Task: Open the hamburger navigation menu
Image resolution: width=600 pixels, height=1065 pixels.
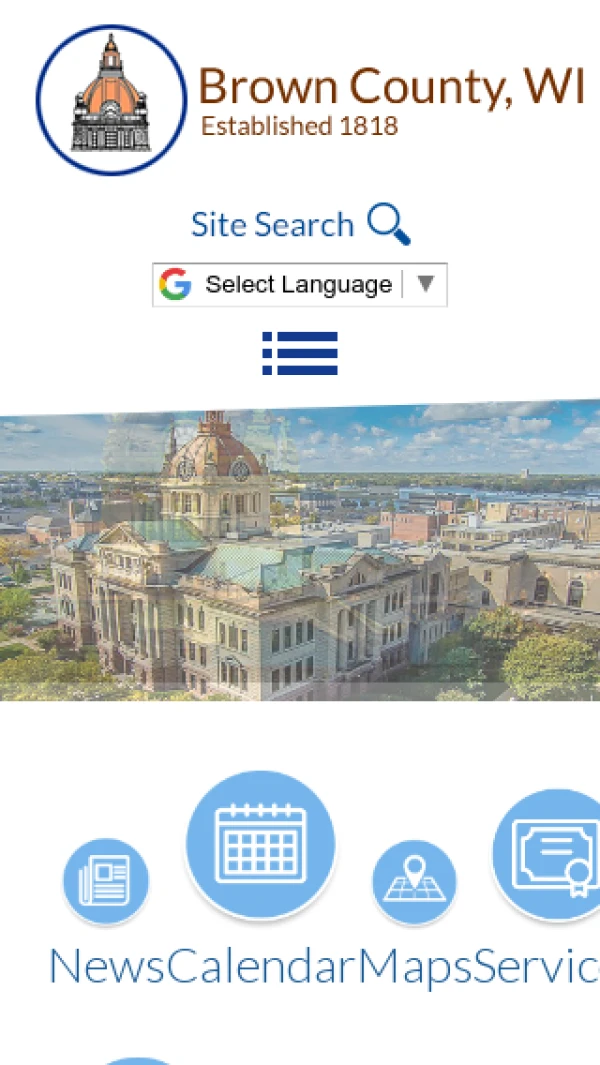Action: 300,354
